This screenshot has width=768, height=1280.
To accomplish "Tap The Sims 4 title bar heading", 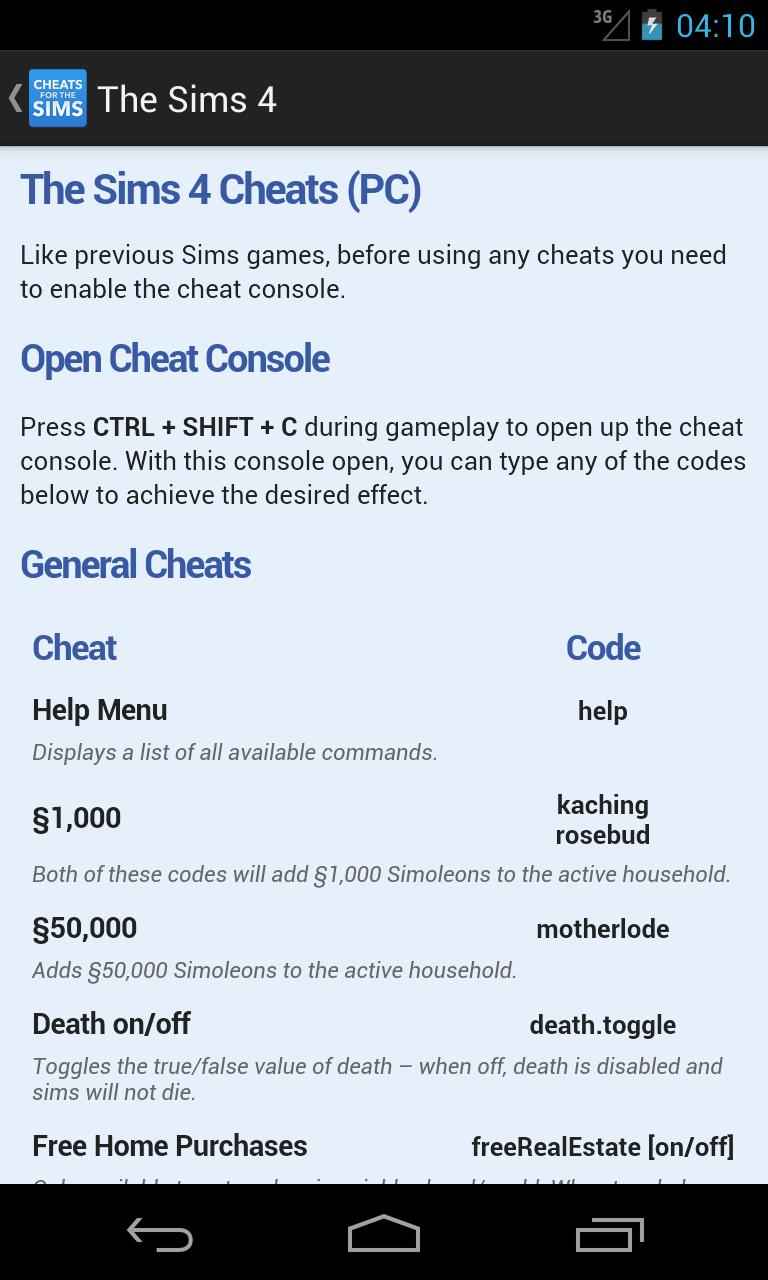I will 186,98.
